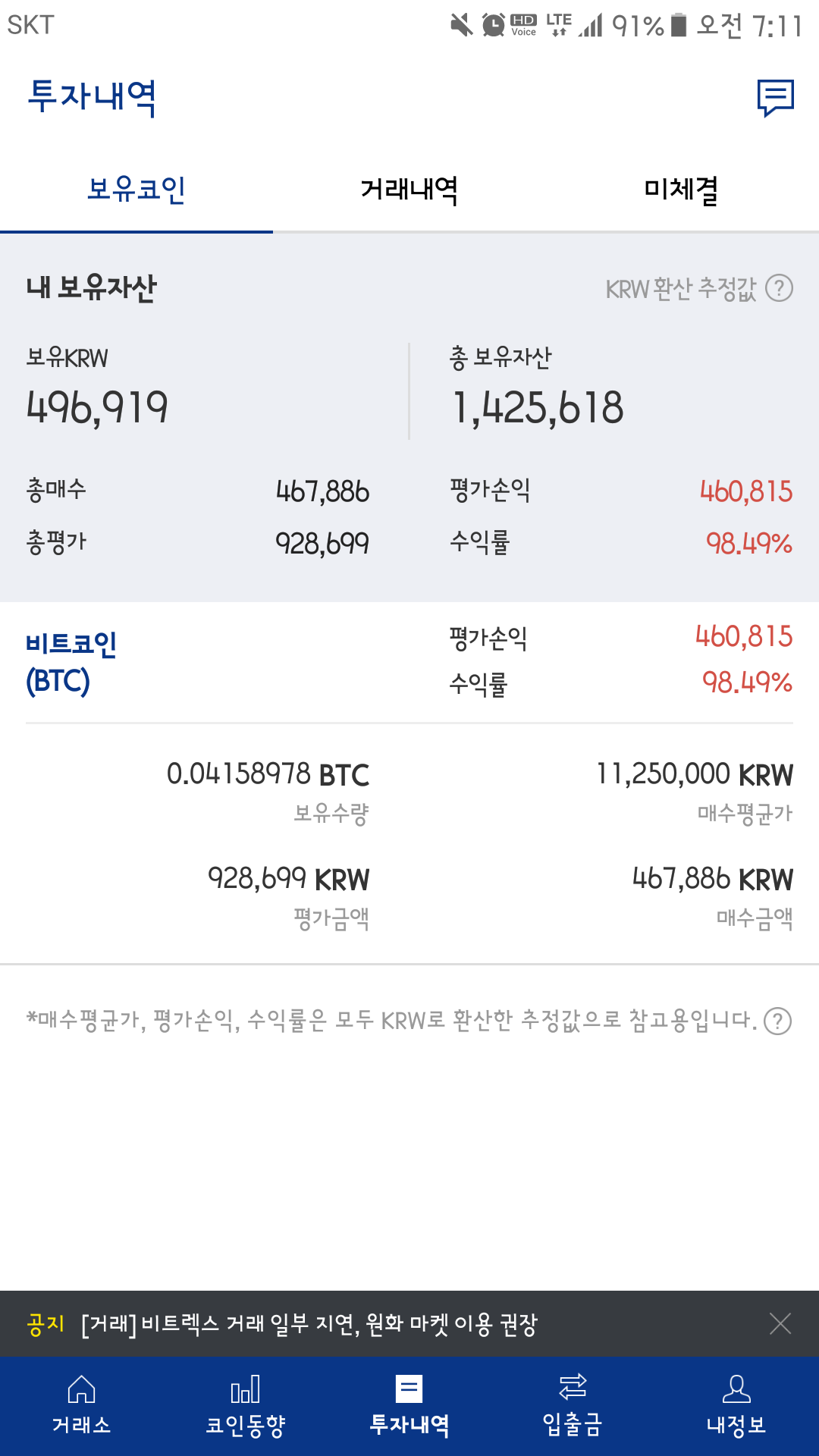The image size is (819, 1456).
Task: Open the 내정보 (my info) screen
Action: [x=736, y=1407]
